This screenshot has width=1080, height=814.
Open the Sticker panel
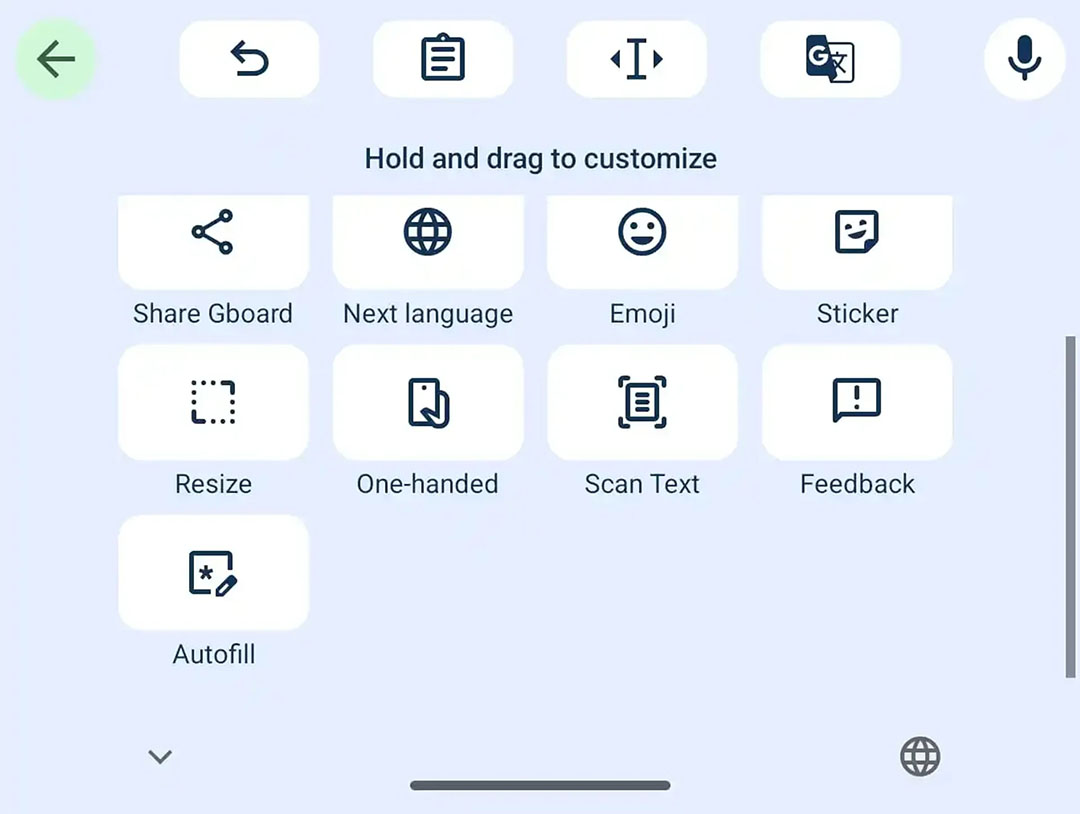(857, 240)
